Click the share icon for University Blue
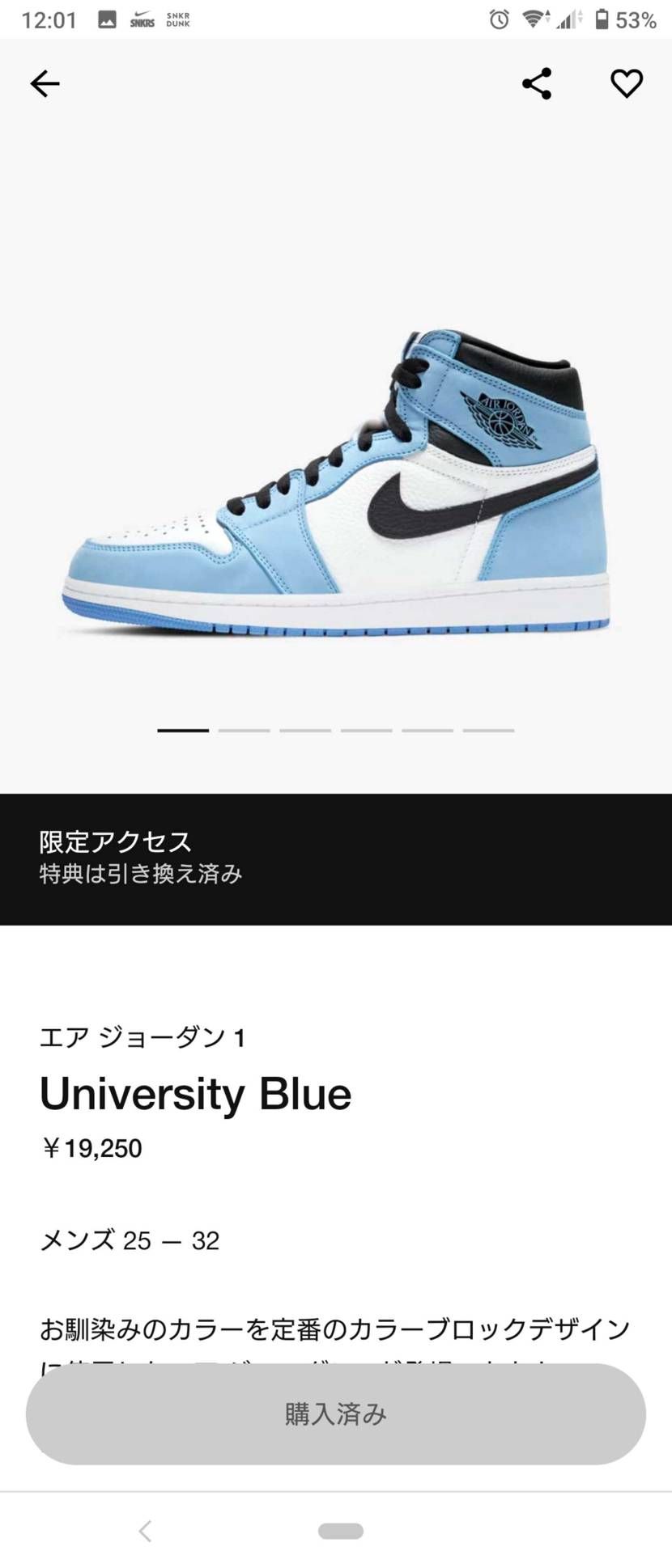Screen dimensions: 672x1568 click(537, 83)
